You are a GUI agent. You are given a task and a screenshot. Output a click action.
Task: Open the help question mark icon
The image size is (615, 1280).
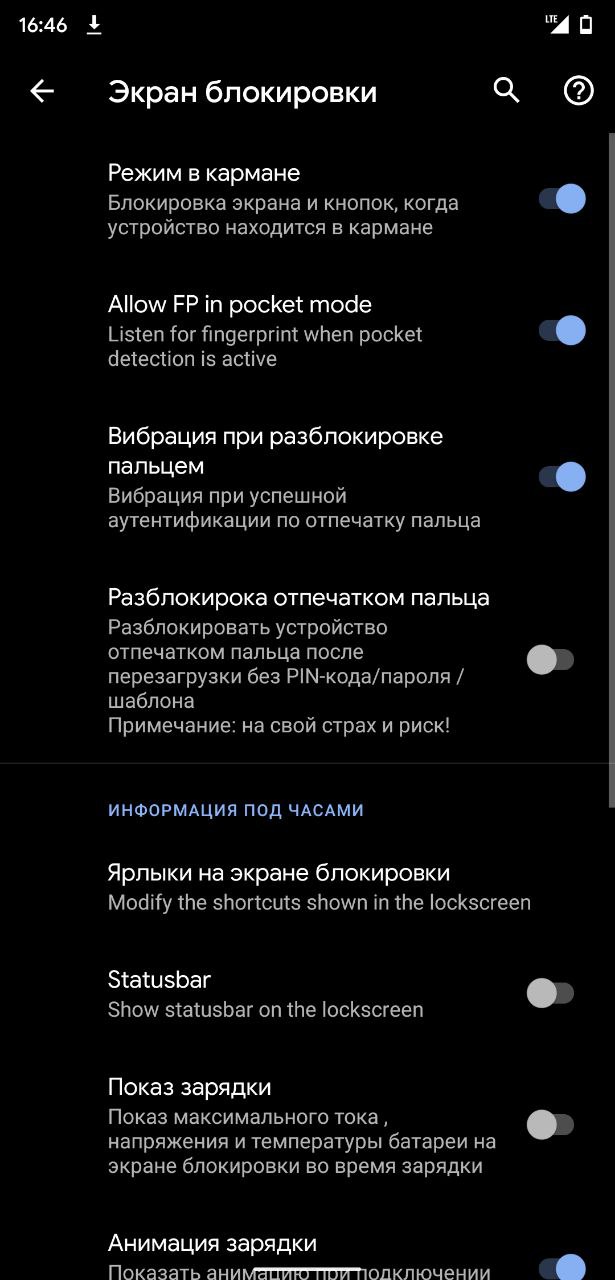[x=578, y=91]
